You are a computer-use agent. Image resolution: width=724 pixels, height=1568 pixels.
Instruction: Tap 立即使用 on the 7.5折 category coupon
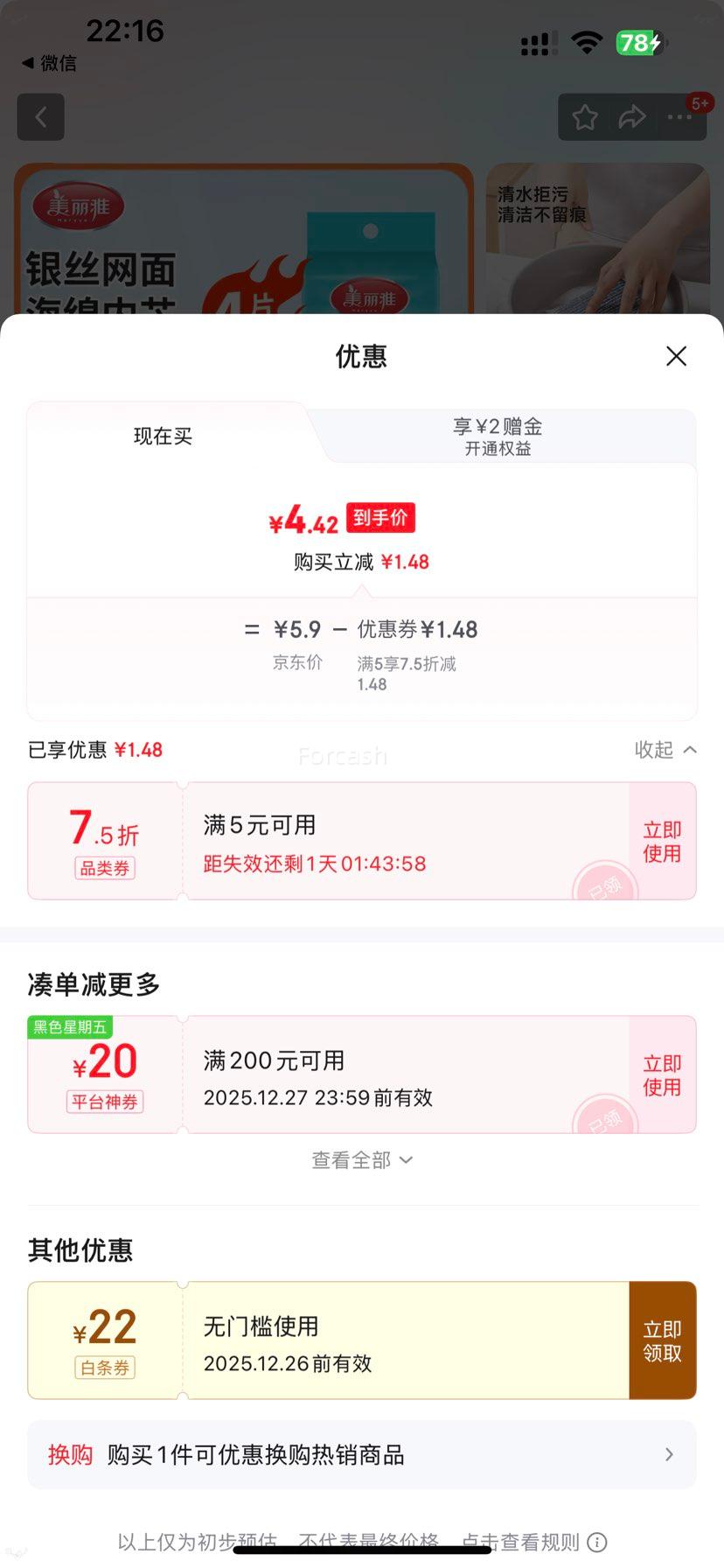point(662,840)
